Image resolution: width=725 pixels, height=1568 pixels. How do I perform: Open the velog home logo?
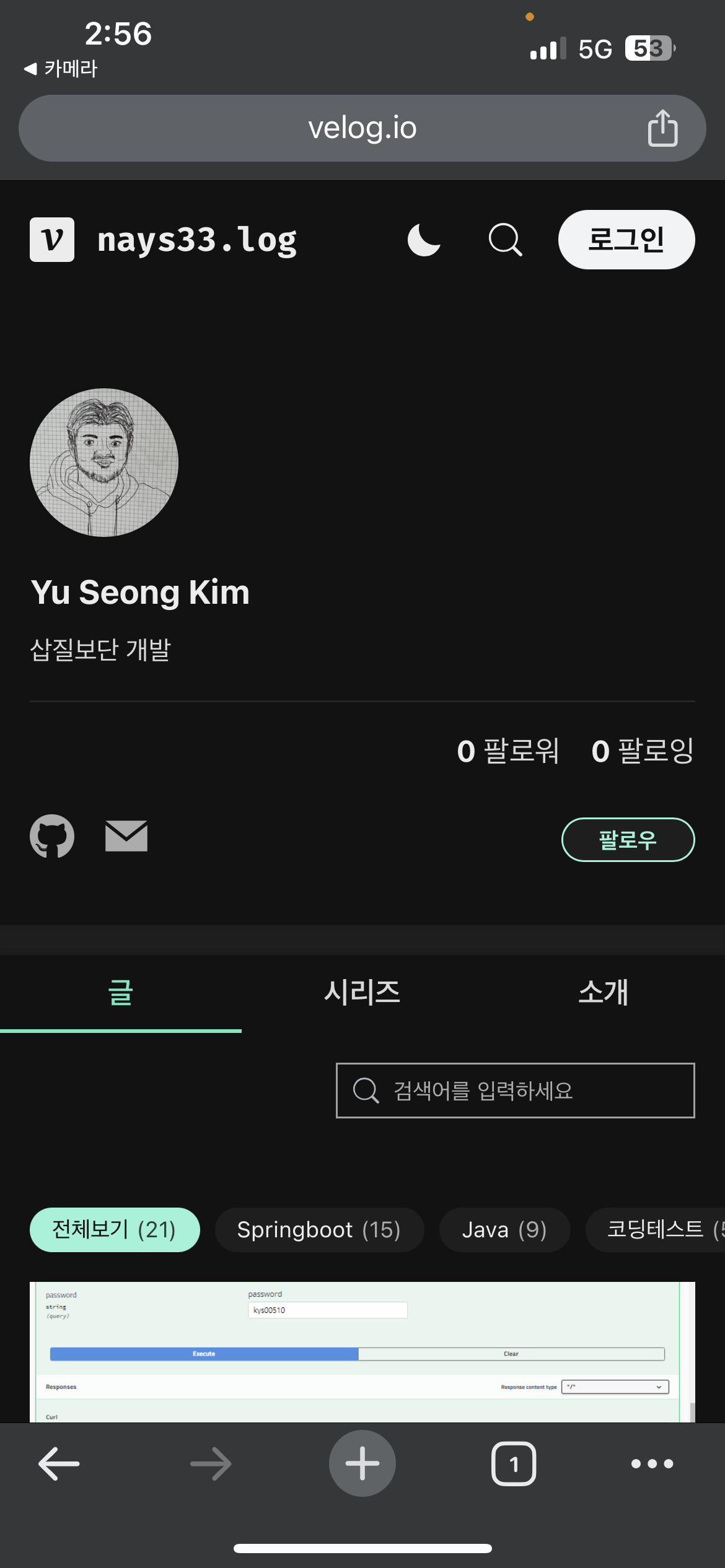(x=52, y=240)
